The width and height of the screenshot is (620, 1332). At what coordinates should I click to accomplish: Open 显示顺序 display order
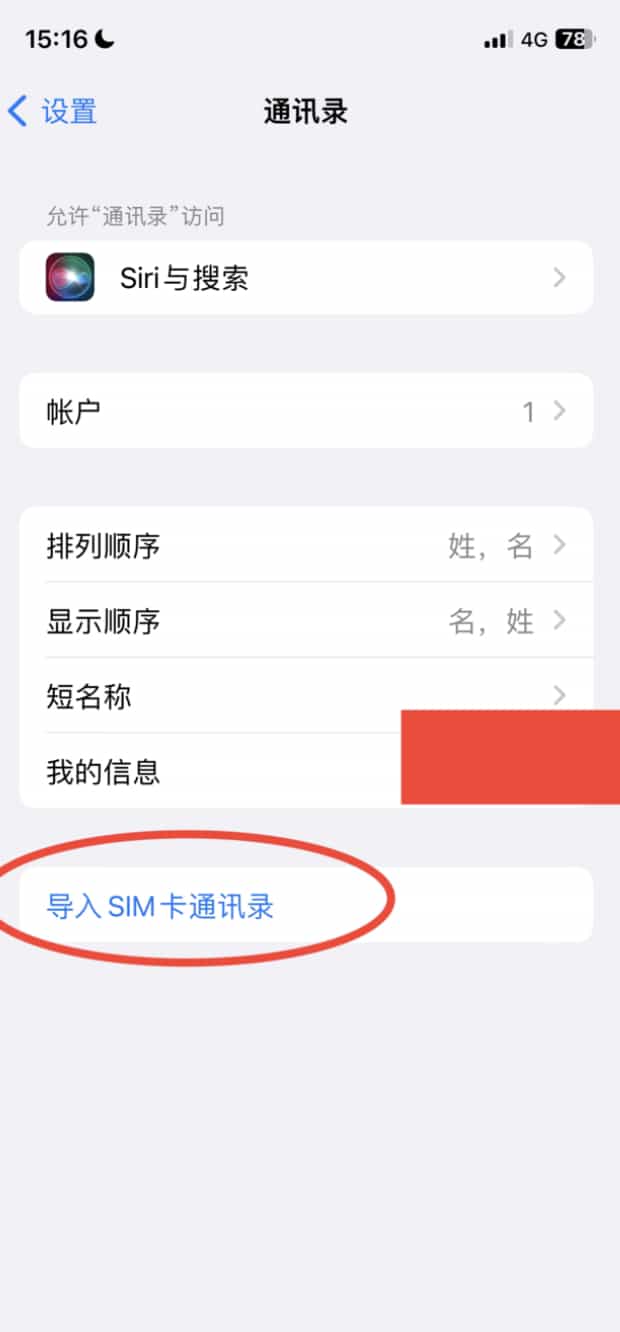[305, 621]
